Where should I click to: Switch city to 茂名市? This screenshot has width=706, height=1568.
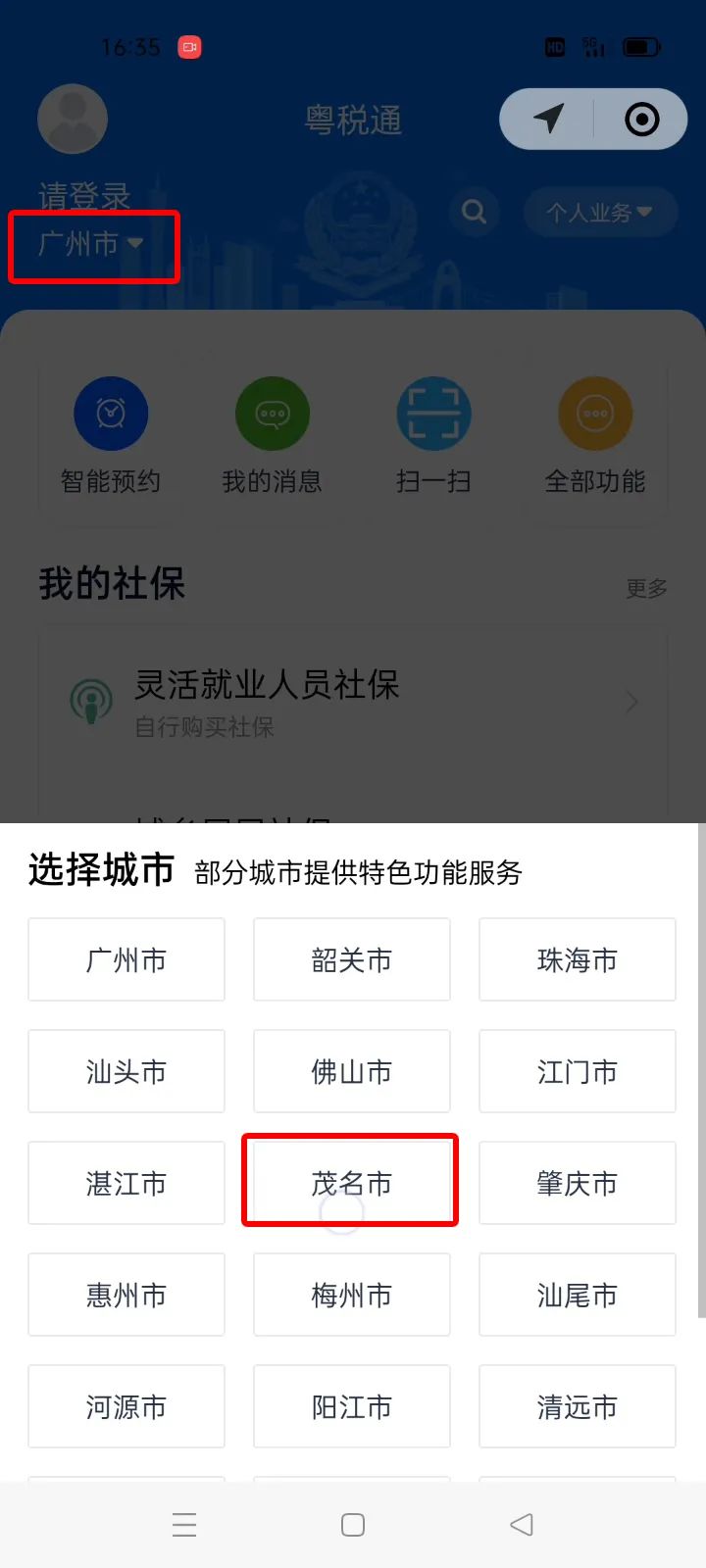coord(352,1183)
